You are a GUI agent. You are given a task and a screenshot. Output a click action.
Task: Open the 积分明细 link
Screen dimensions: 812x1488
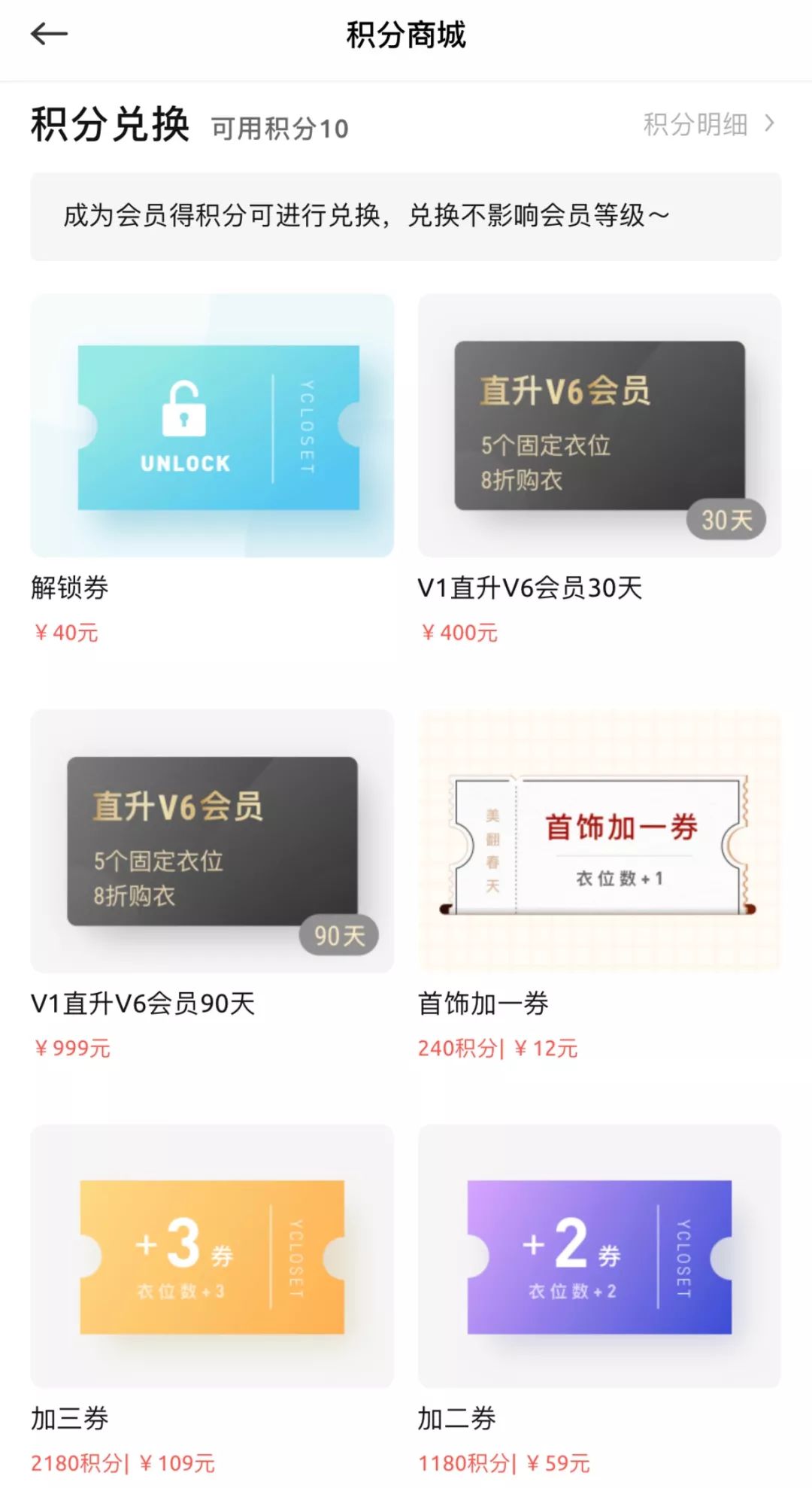click(x=693, y=124)
